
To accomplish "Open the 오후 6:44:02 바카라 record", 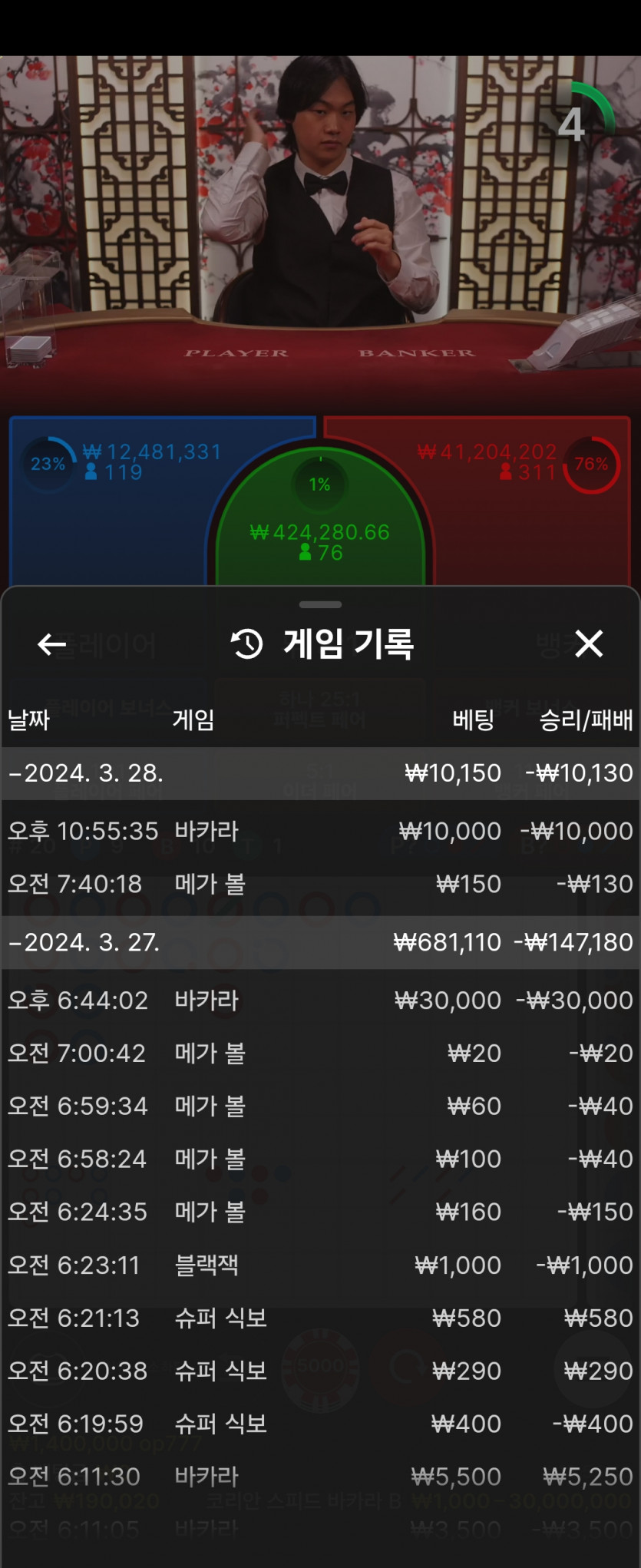I will [x=320, y=1001].
